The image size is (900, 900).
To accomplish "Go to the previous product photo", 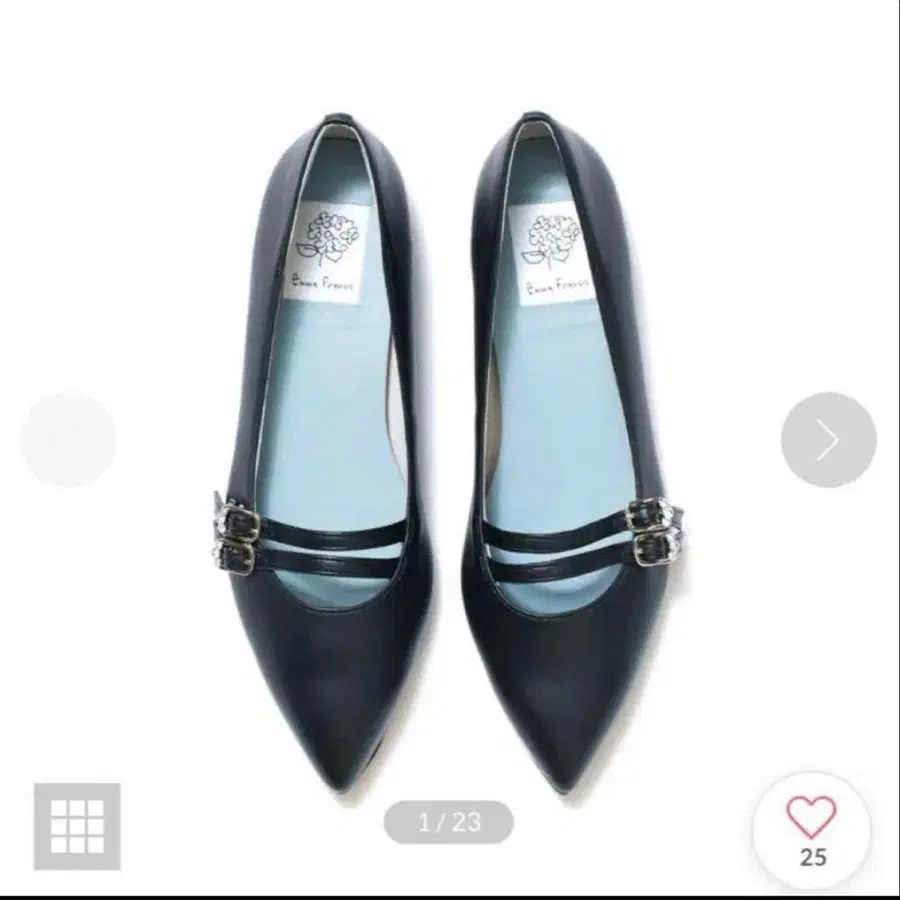I will [68, 440].
